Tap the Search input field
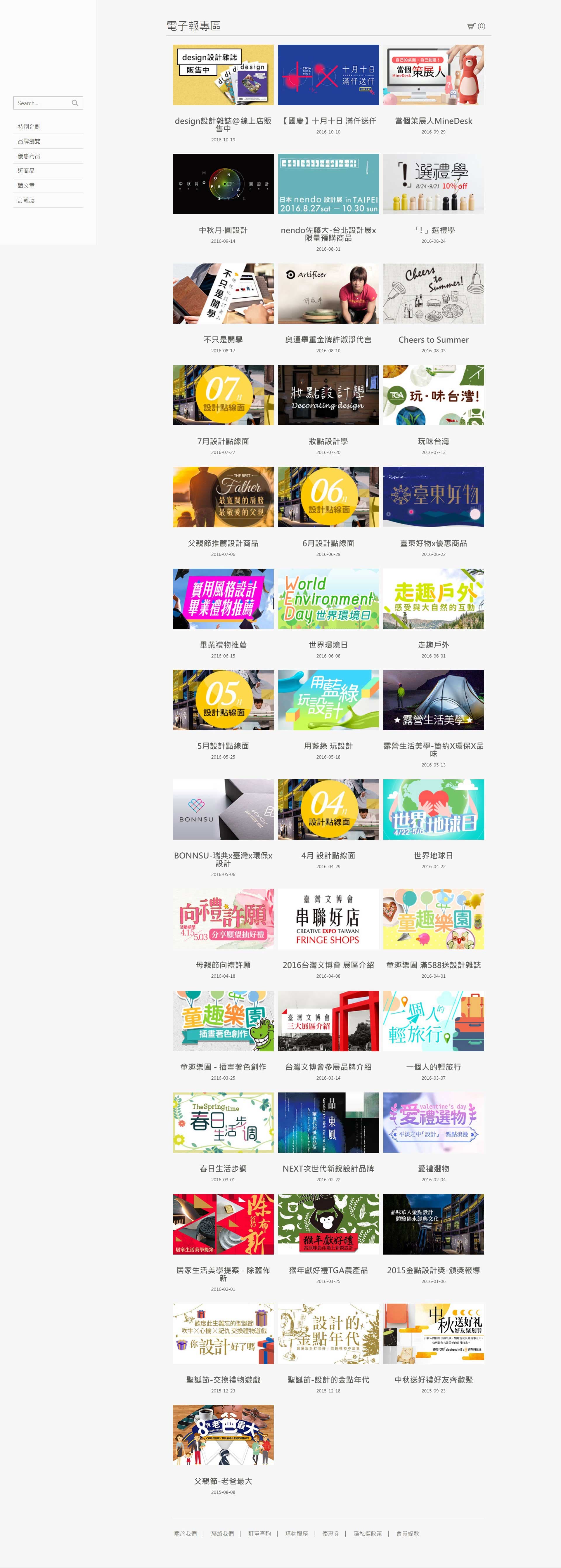Viewport: 561px width, 1568px height. (x=43, y=103)
